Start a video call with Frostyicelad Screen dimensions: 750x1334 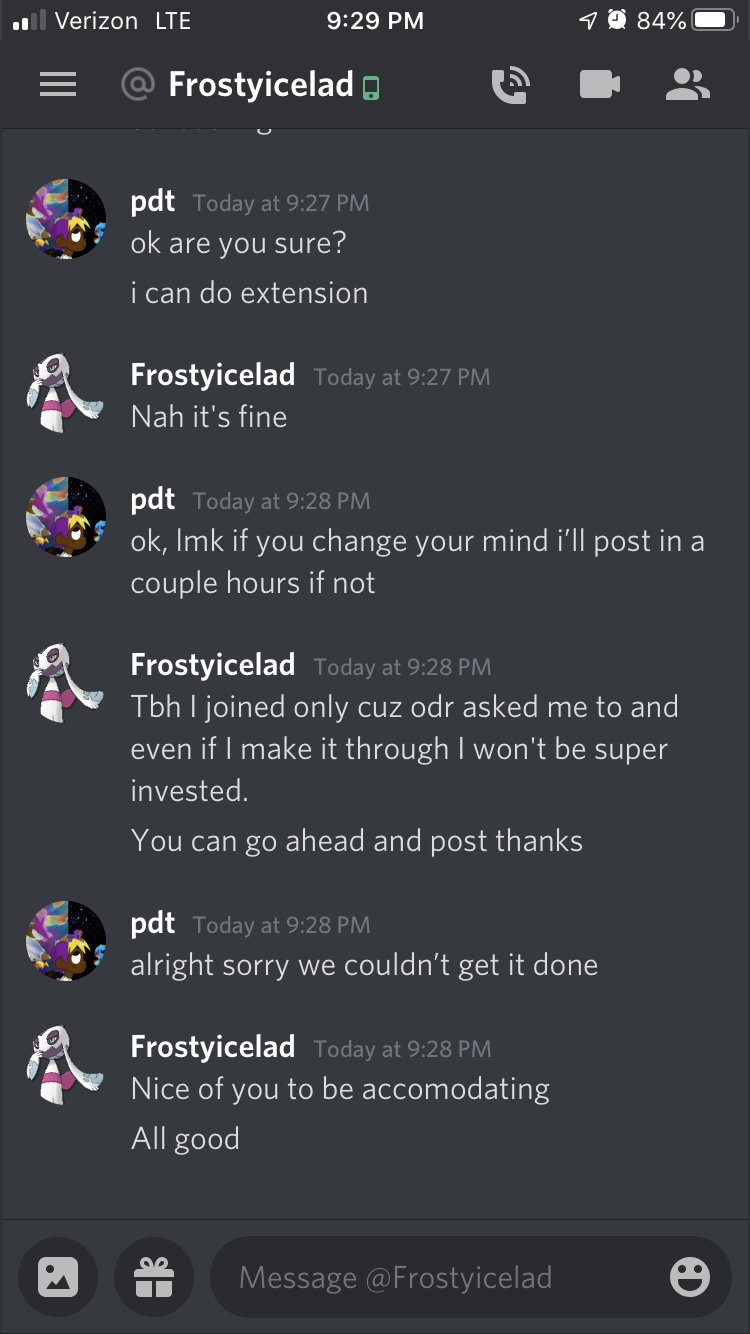pyautogui.click(x=599, y=86)
